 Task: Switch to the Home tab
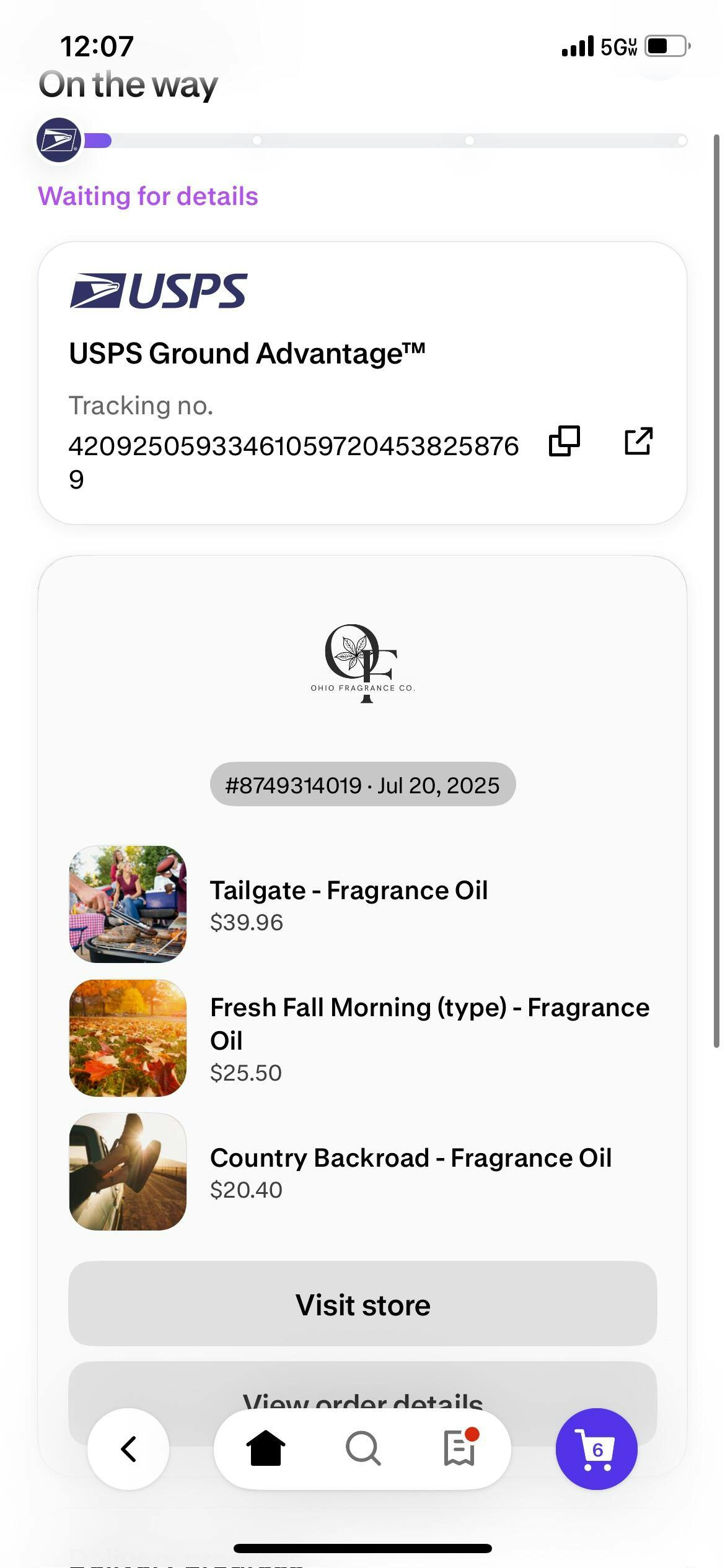coord(266,1449)
